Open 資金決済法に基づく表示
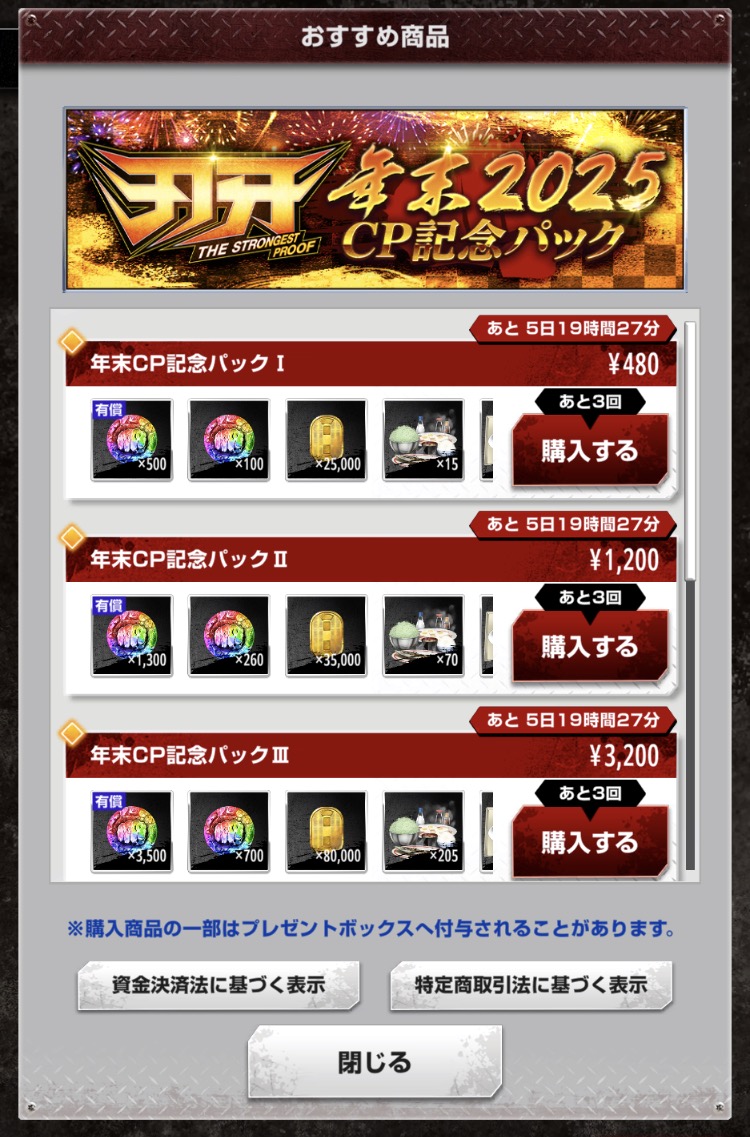This screenshot has width=750, height=1137. pyautogui.click(x=218, y=984)
